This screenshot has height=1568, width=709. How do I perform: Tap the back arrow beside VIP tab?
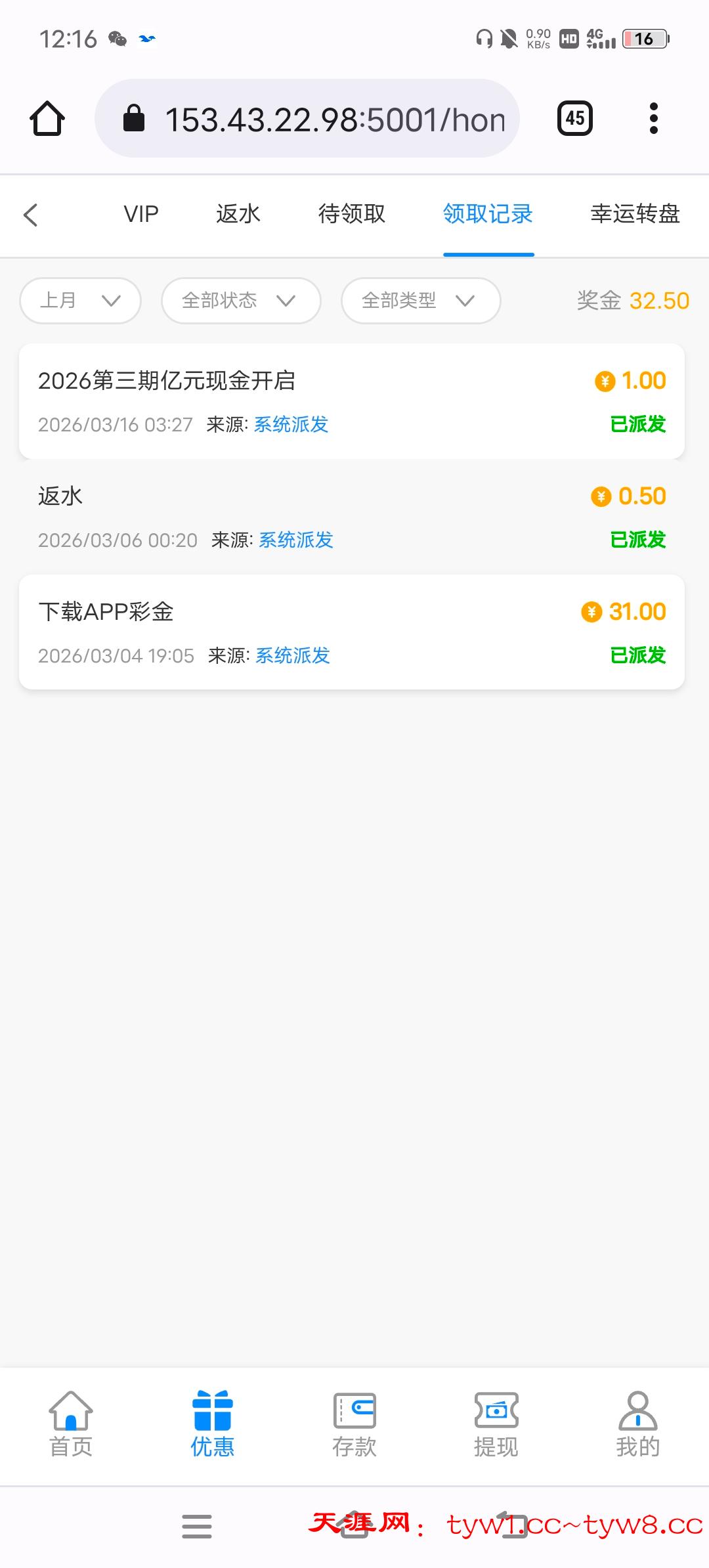tap(30, 215)
